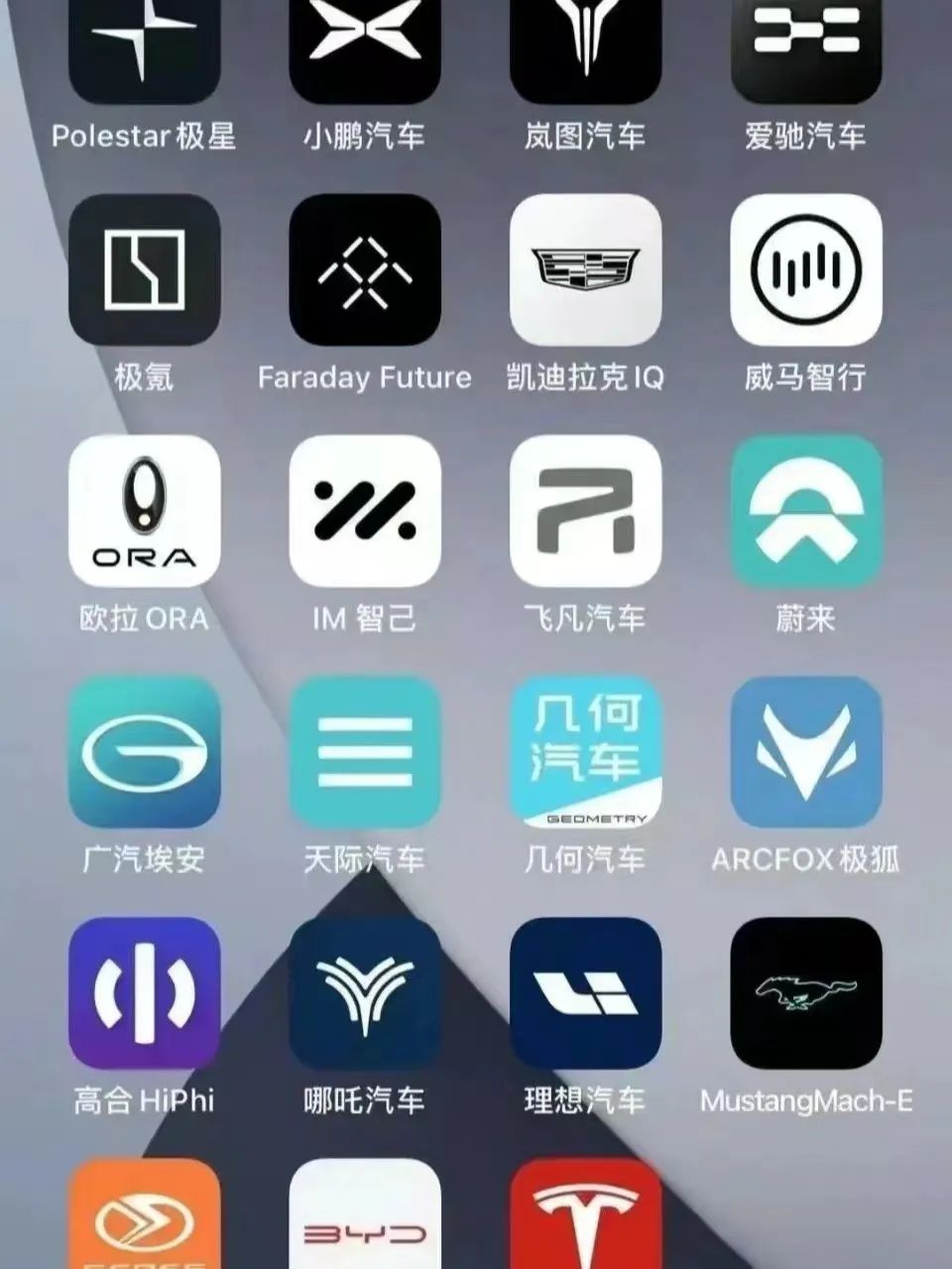Open the 凯迪拉克 IQ app
Viewport: 952px width, 1269px height.
coord(585,270)
